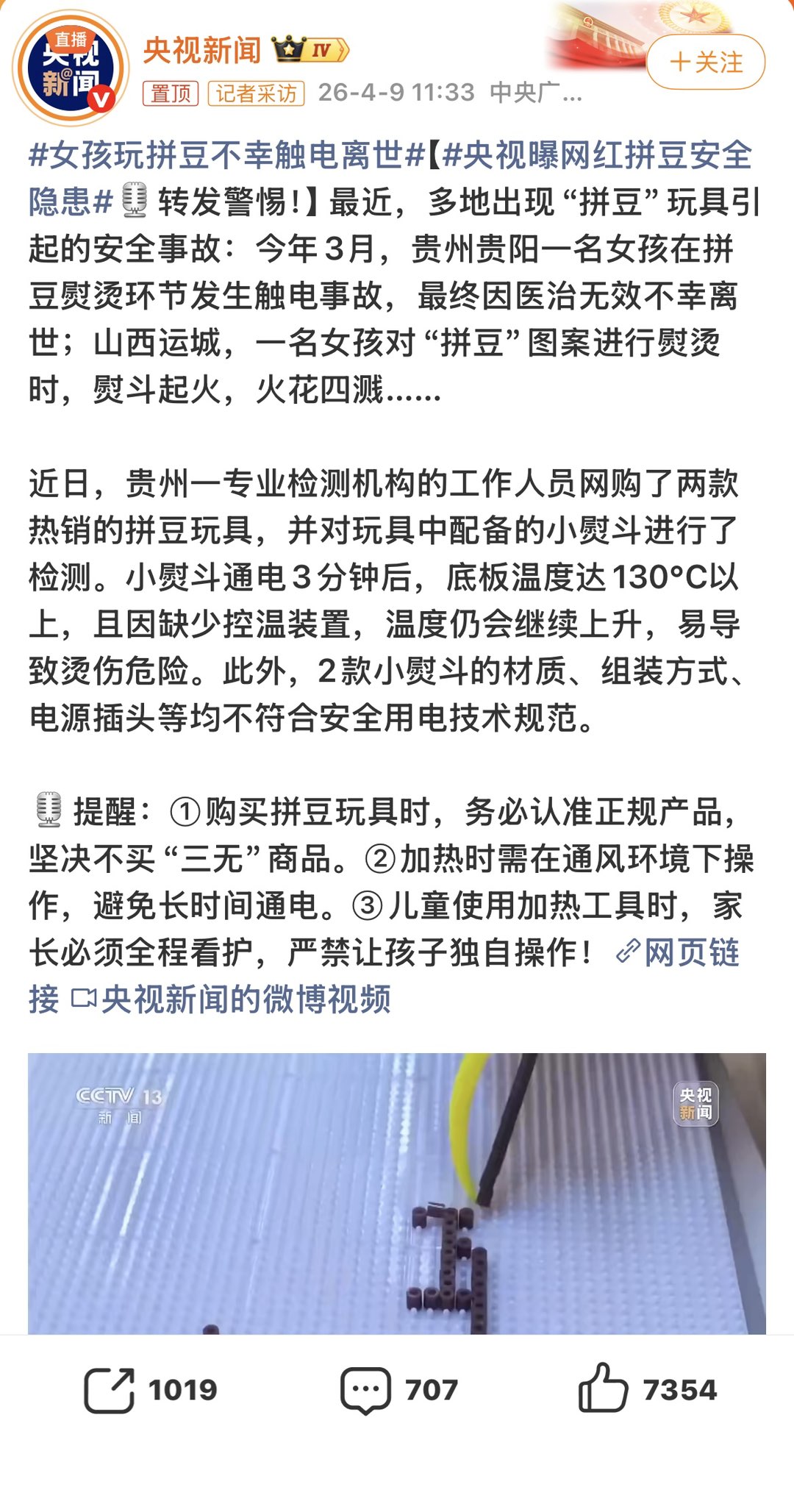This screenshot has height=1512, width=794.
Task: Open 央视新闻 profile avatar
Action: point(70,68)
